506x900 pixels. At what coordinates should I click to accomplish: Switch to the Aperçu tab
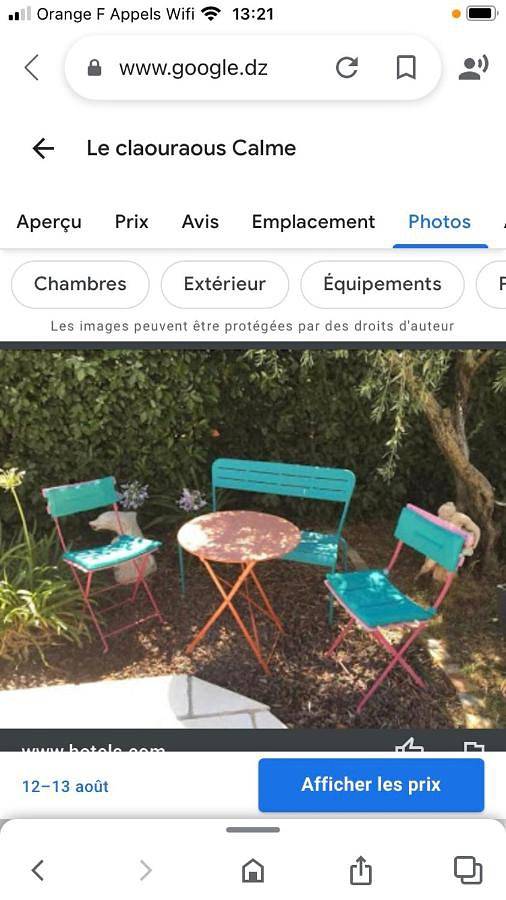pyautogui.click(x=49, y=222)
